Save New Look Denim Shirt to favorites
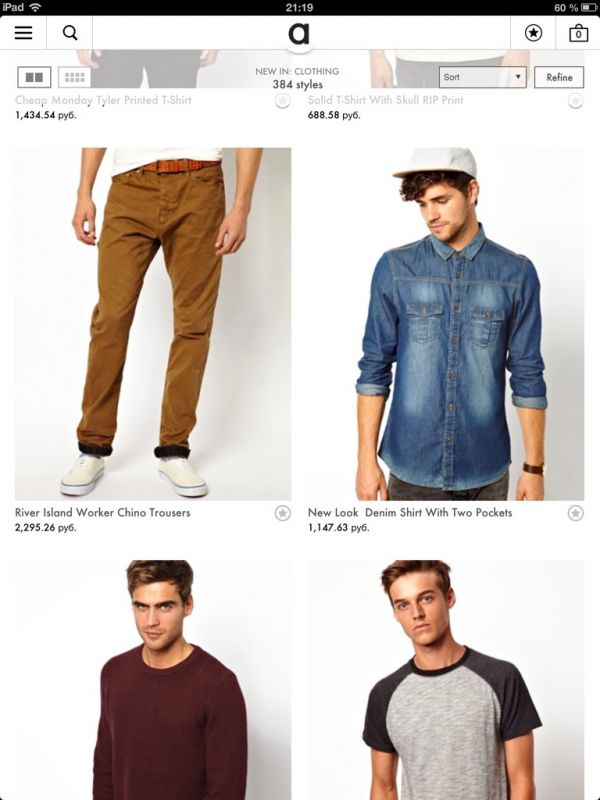 click(x=575, y=513)
